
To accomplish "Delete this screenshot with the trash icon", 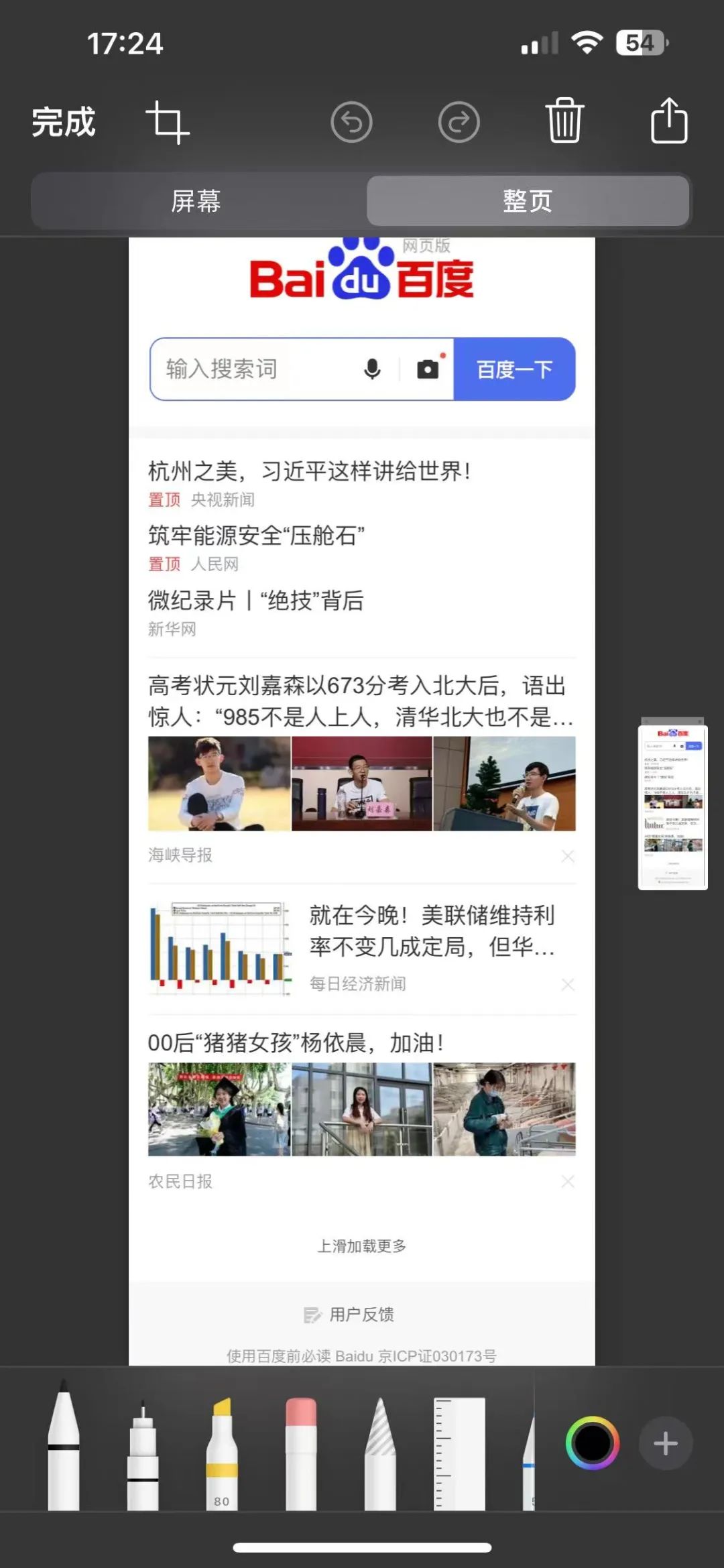I will pos(564,121).
